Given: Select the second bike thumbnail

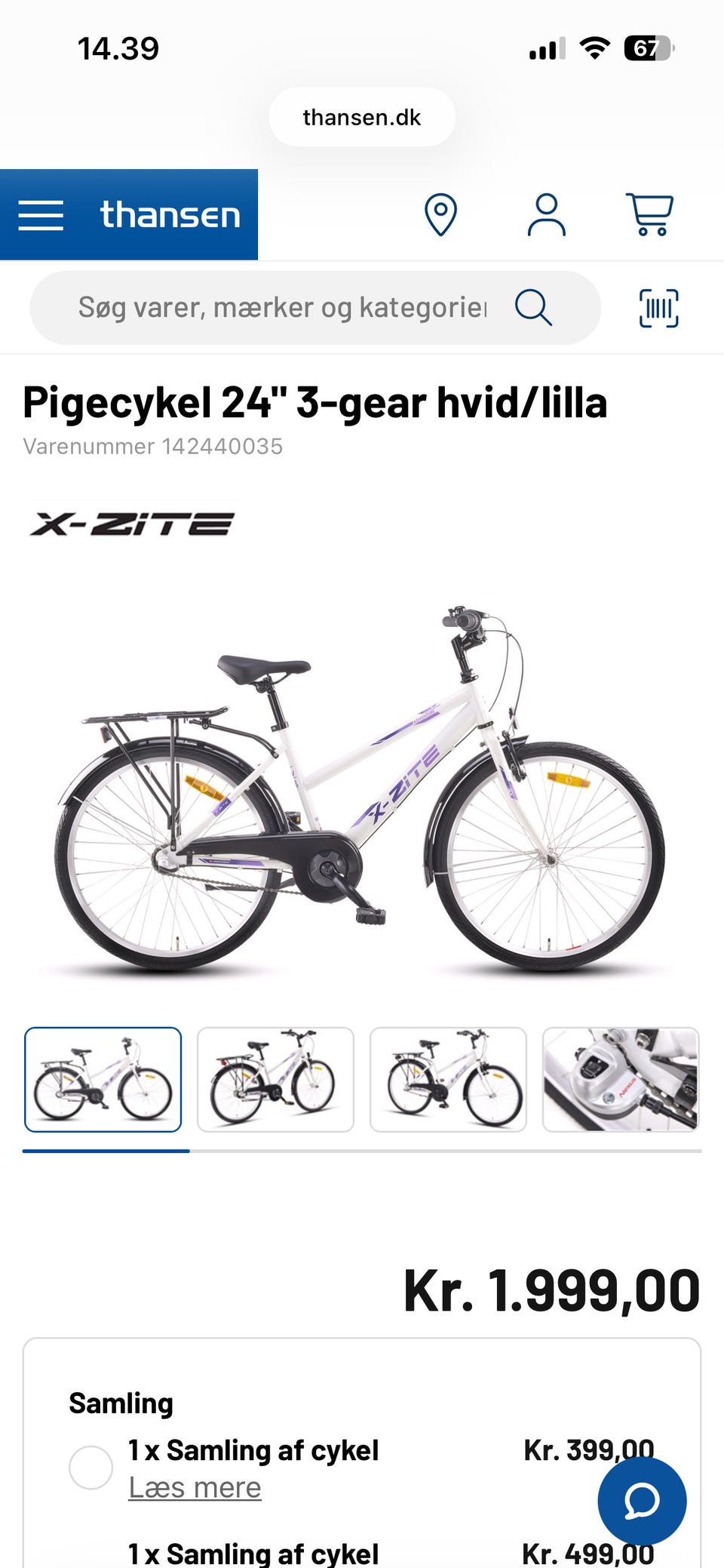Looking at the screenshot, I should point(275,1080).
